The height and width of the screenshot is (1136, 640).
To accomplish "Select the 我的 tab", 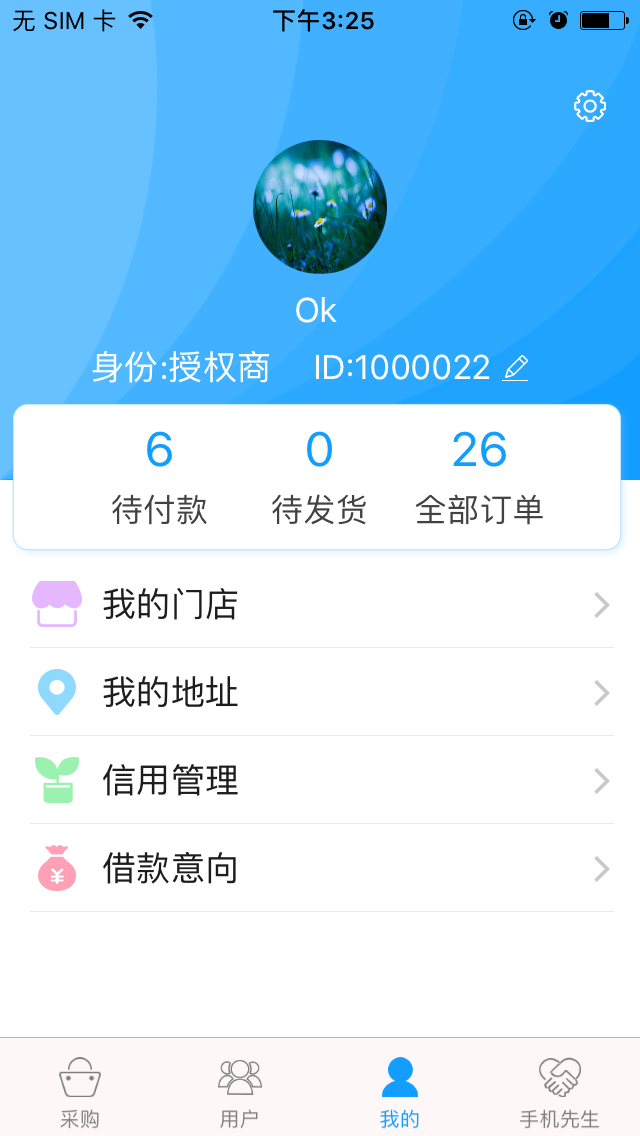I will (400, 1090).
